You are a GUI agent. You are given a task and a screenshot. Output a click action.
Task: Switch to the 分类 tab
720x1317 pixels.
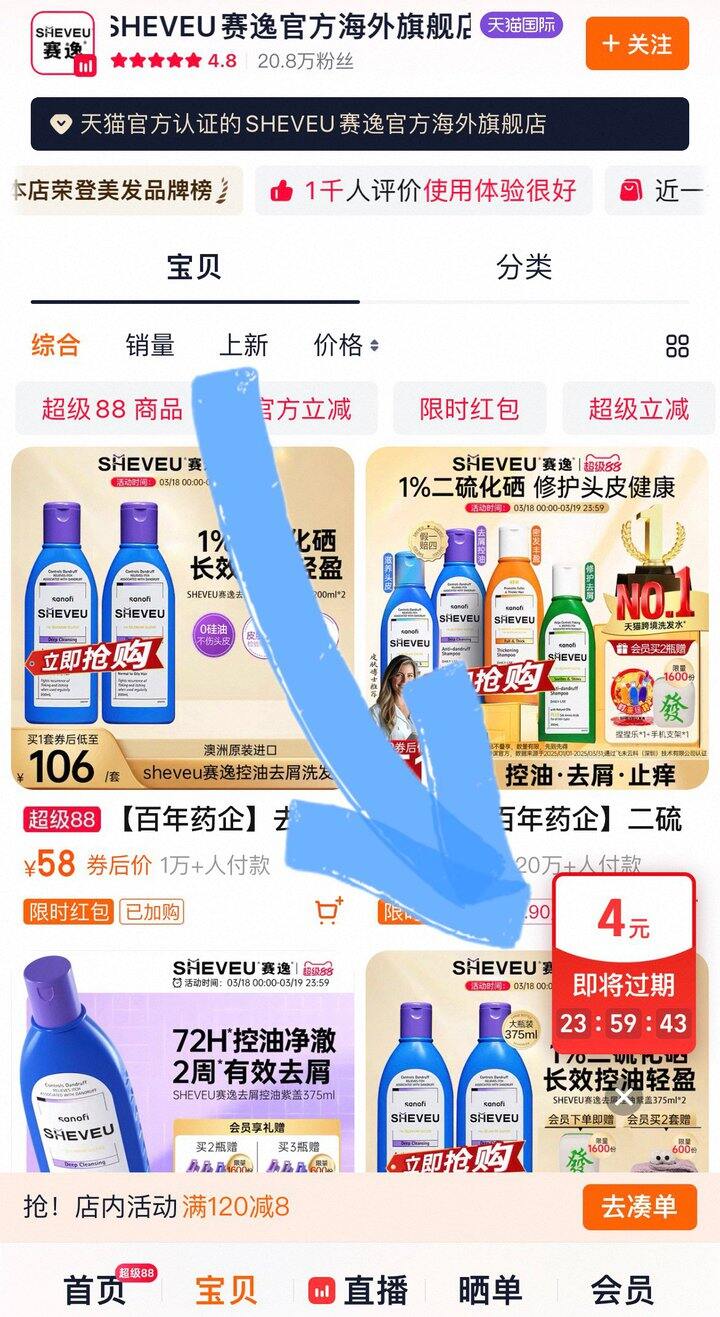524,267
